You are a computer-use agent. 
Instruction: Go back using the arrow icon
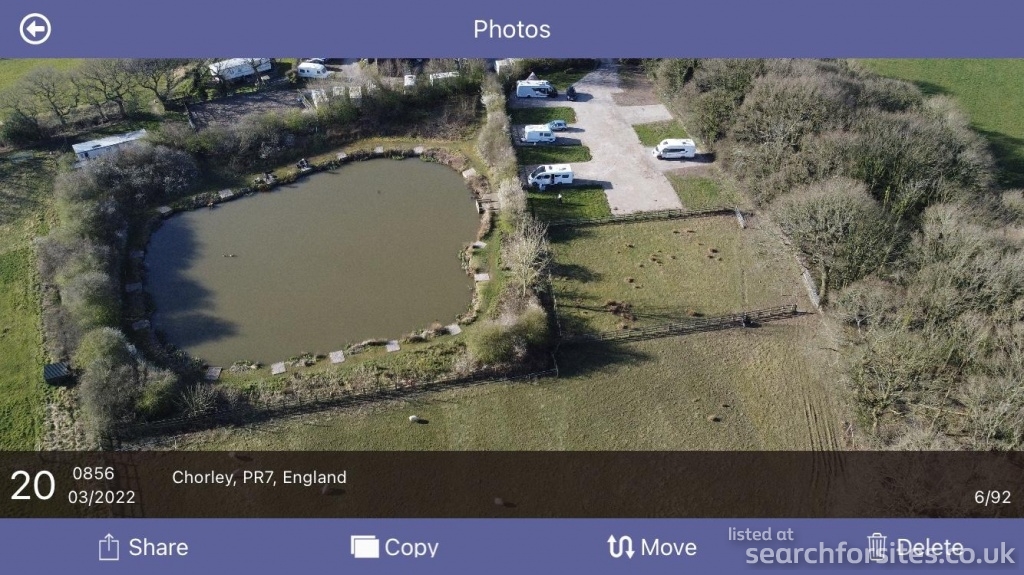click(35, 29)
